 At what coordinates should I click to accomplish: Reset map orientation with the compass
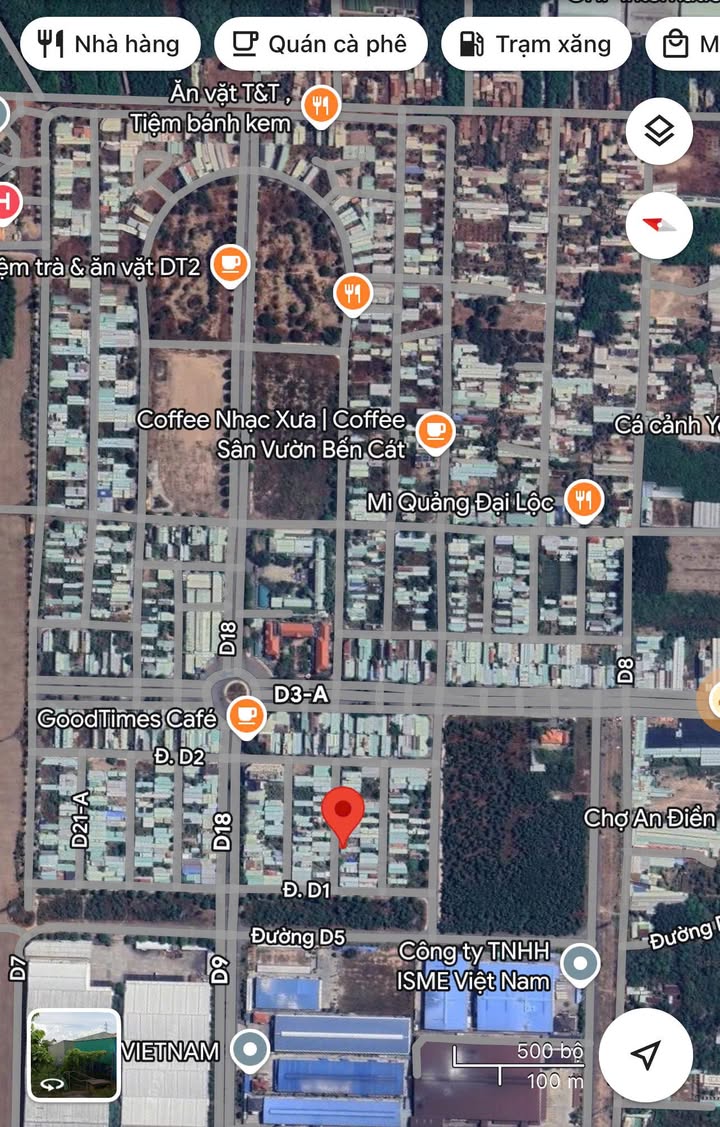(x=659, y=225)
